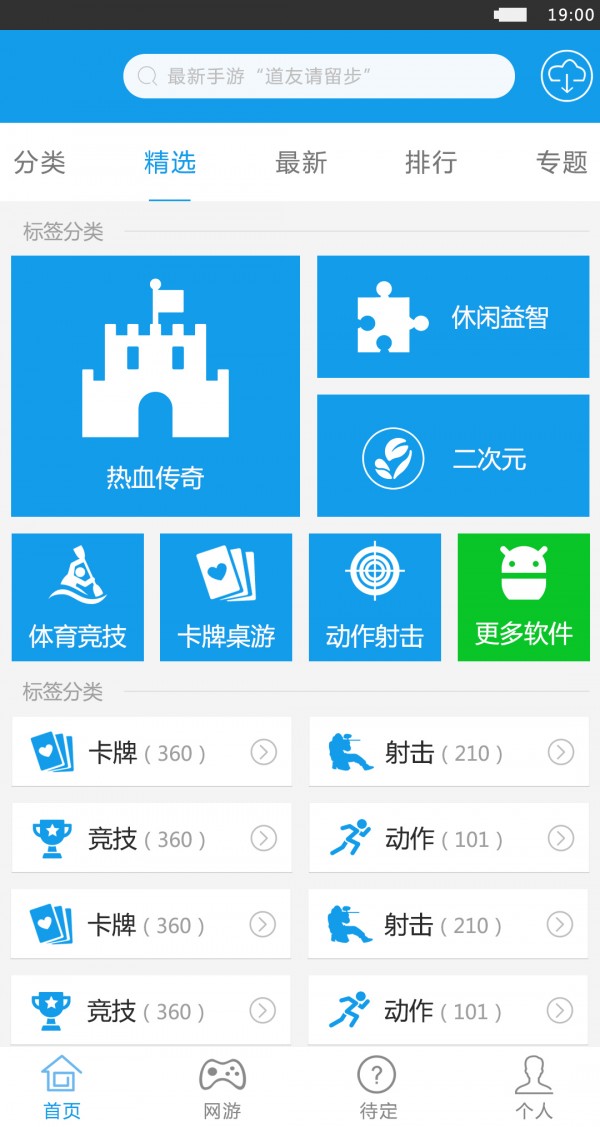The image size is (600, 1127).
Task: Switch to the 专题 tab
Action: tap(561, 162)
